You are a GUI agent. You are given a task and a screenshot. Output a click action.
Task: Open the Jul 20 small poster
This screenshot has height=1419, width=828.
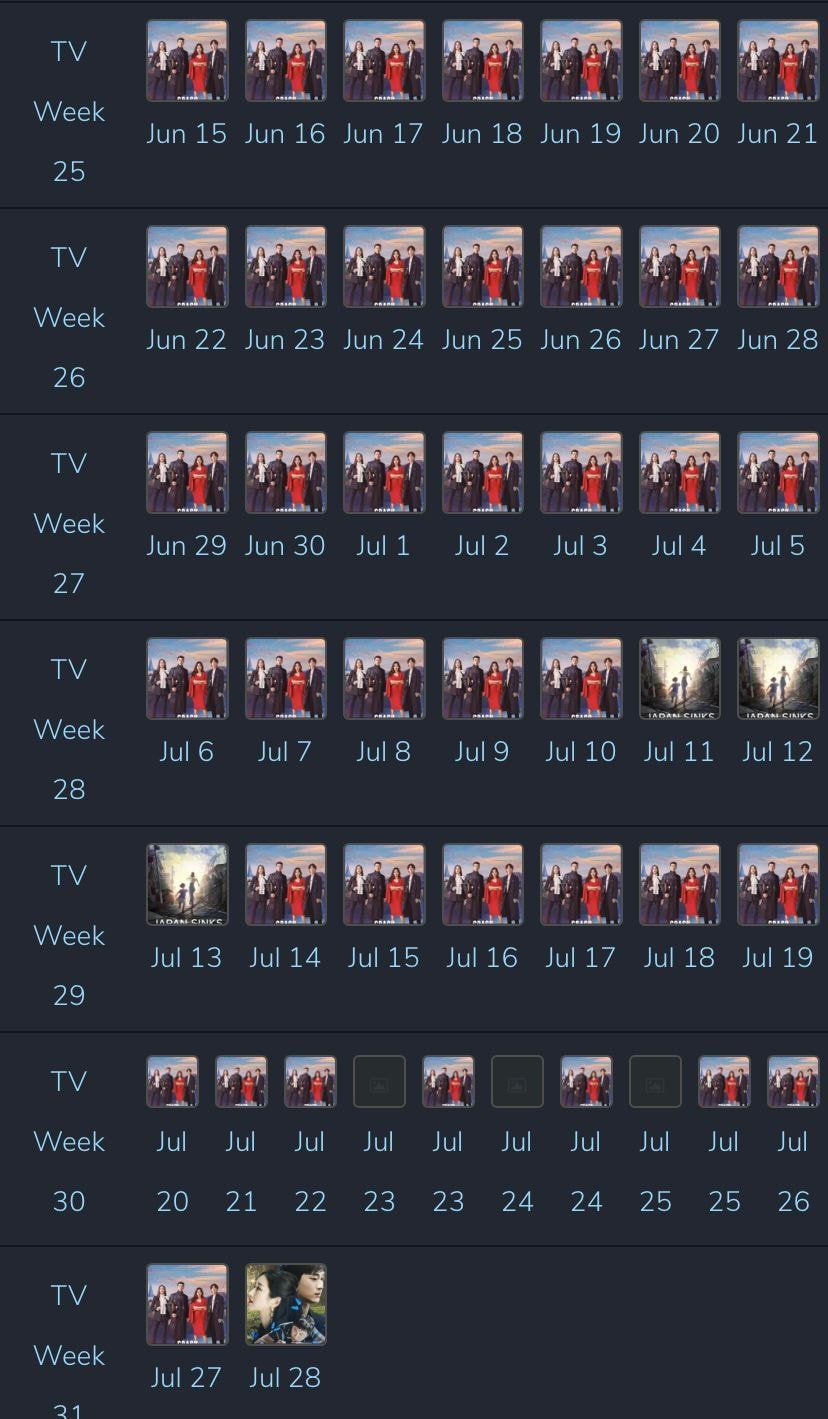(x=172, y=1082)
